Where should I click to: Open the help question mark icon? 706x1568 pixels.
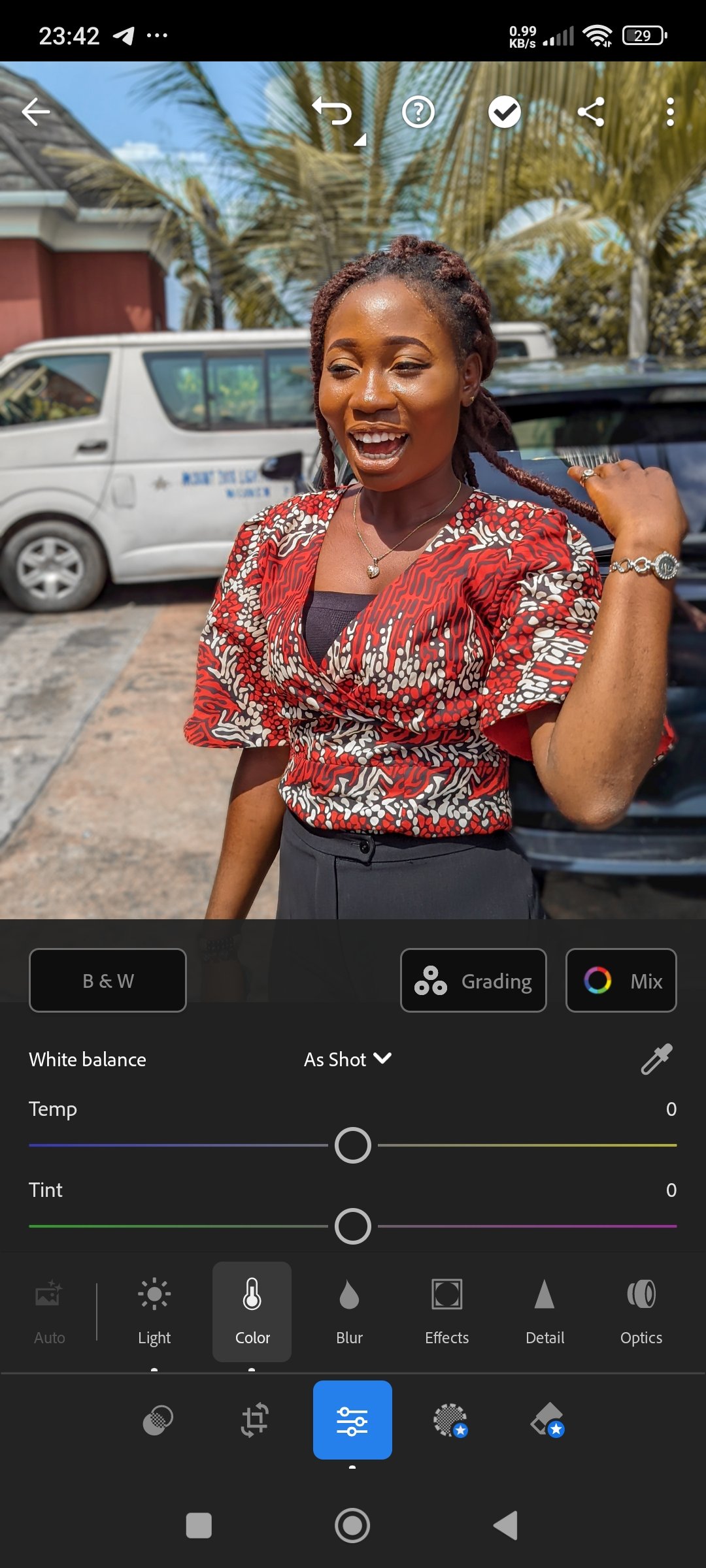(x=418, y=112)
